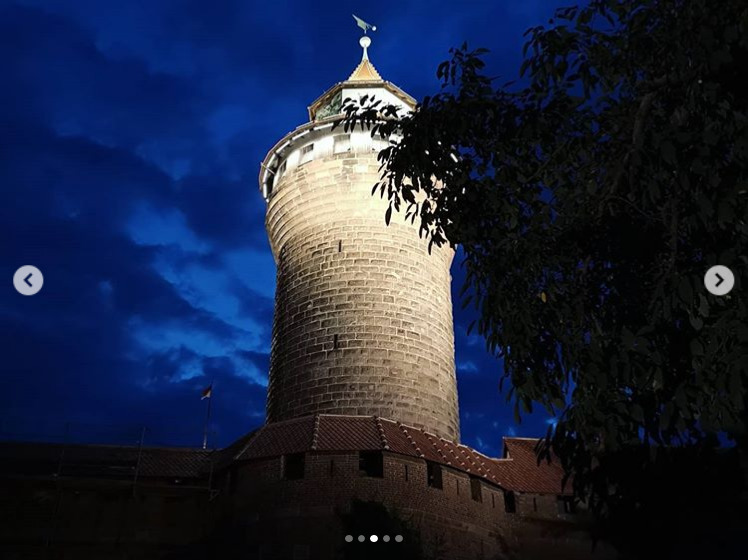Advance to the next photo in the carousel
Screen dimensions: 748x560
coord(718,280)
